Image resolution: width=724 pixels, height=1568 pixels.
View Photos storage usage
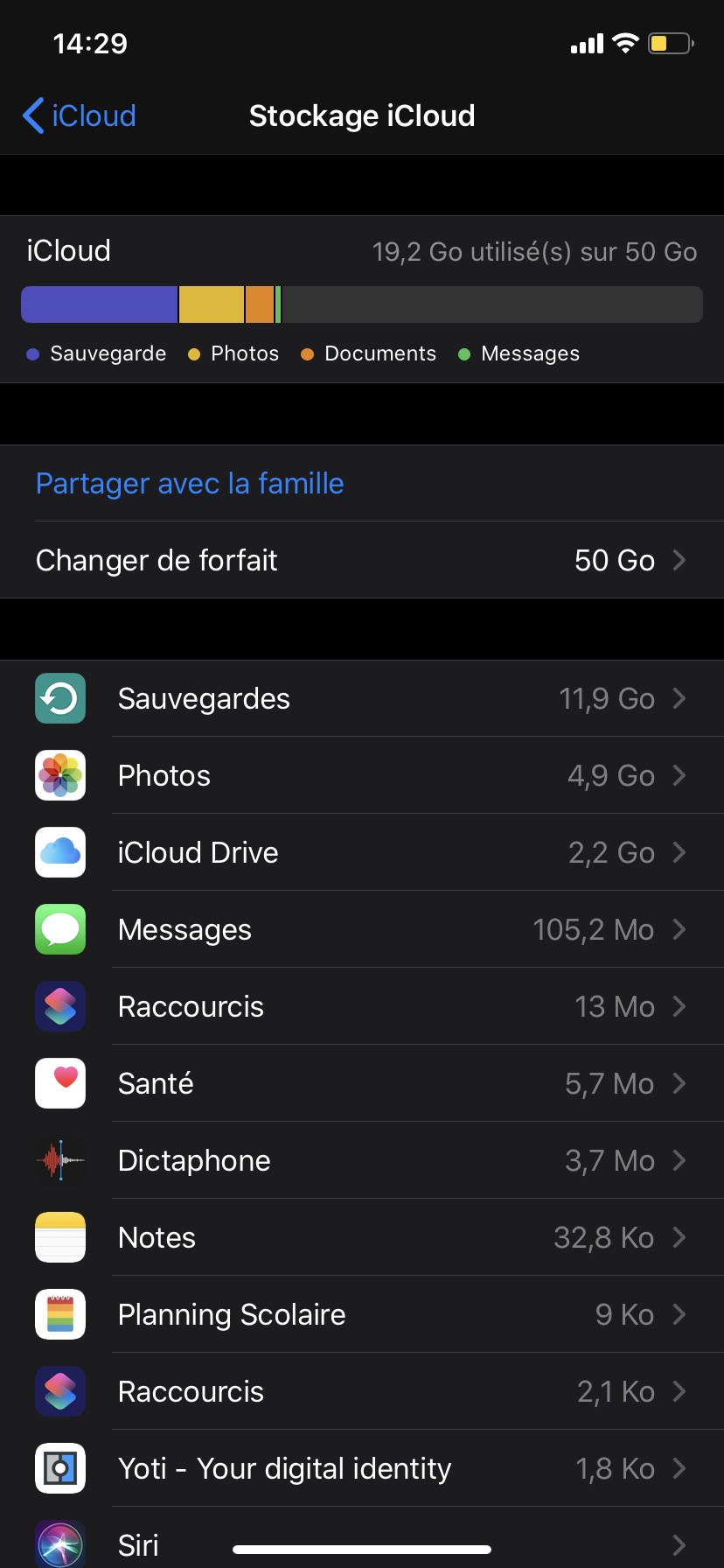click(x=362, y=775)
